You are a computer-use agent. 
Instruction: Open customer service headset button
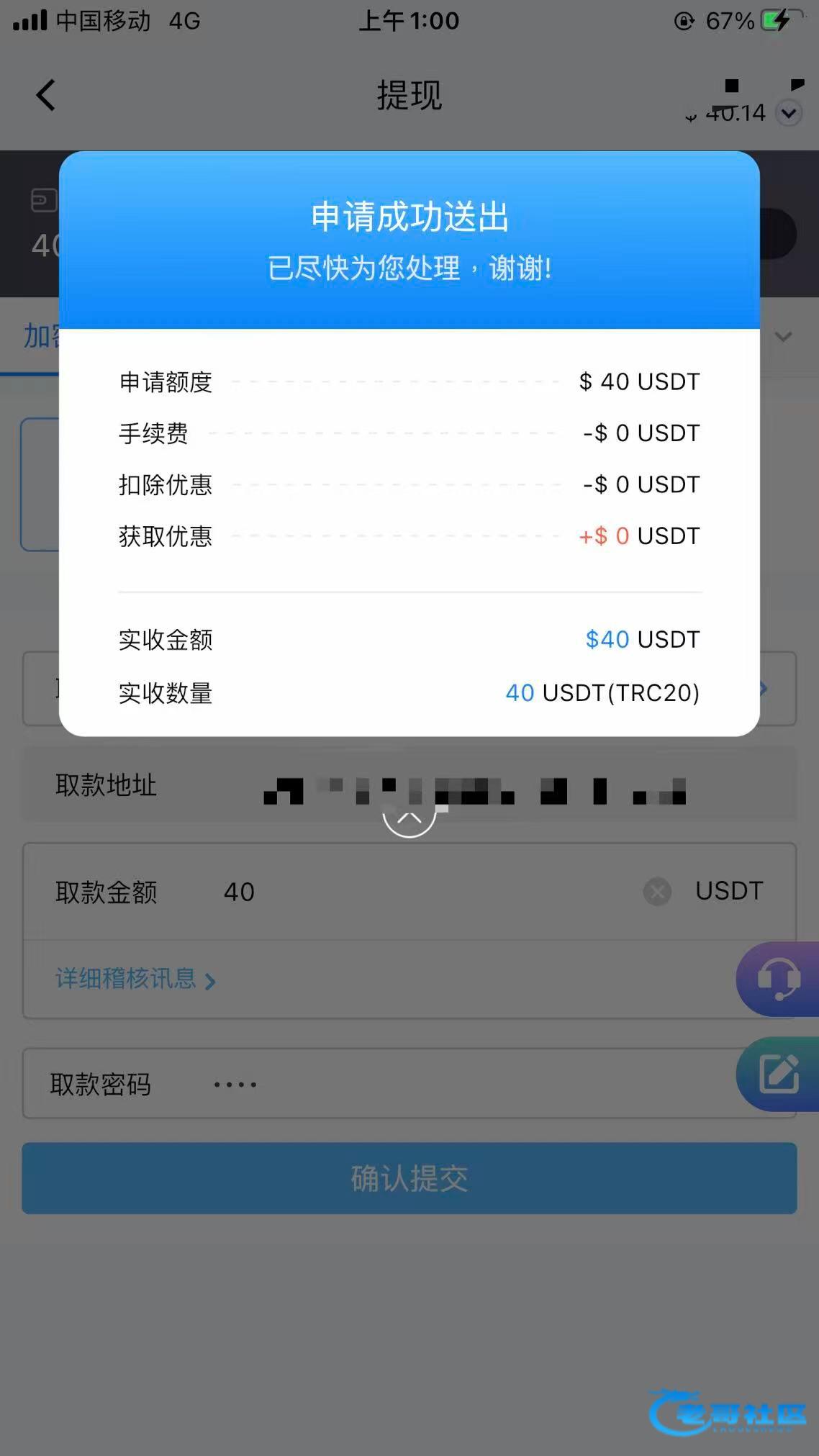pyautogui.click(x=779, y=979)
